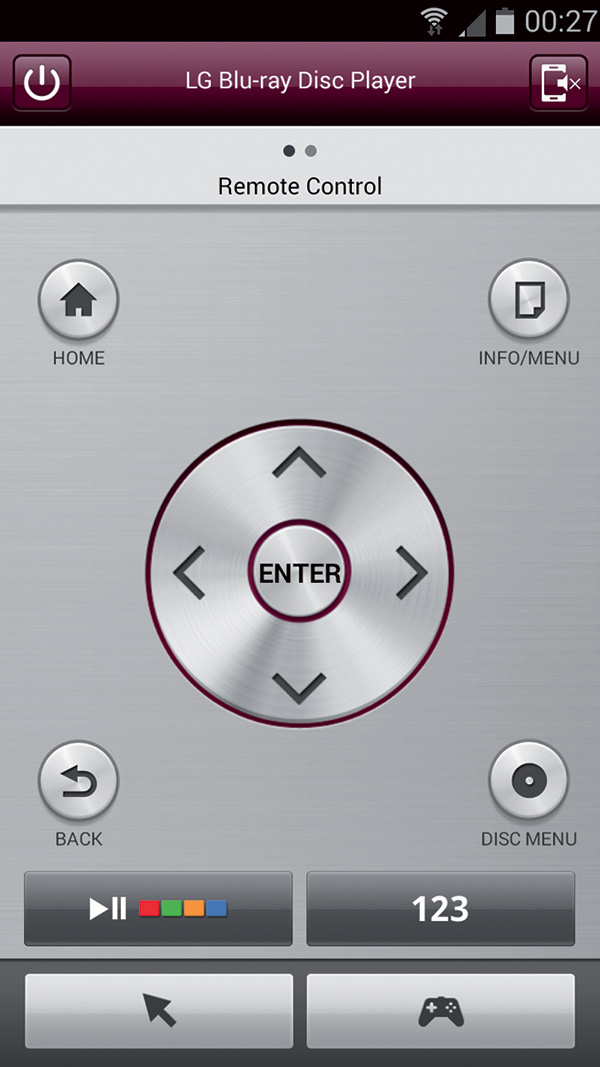Toggle the phone mute icon
Viewport: 600px width, 1067px height.
pos(558,83)
